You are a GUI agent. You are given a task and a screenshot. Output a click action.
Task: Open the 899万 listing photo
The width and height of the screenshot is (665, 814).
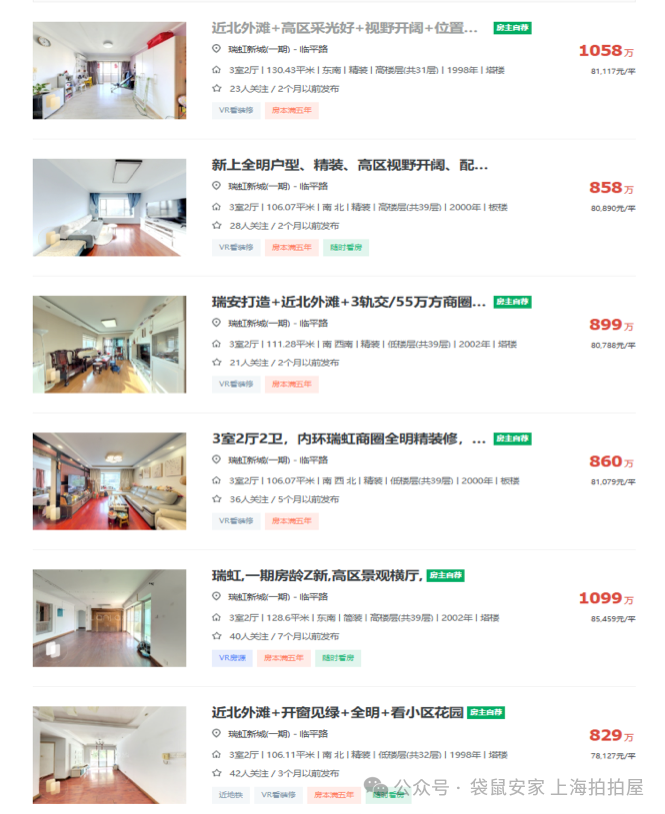109,344
